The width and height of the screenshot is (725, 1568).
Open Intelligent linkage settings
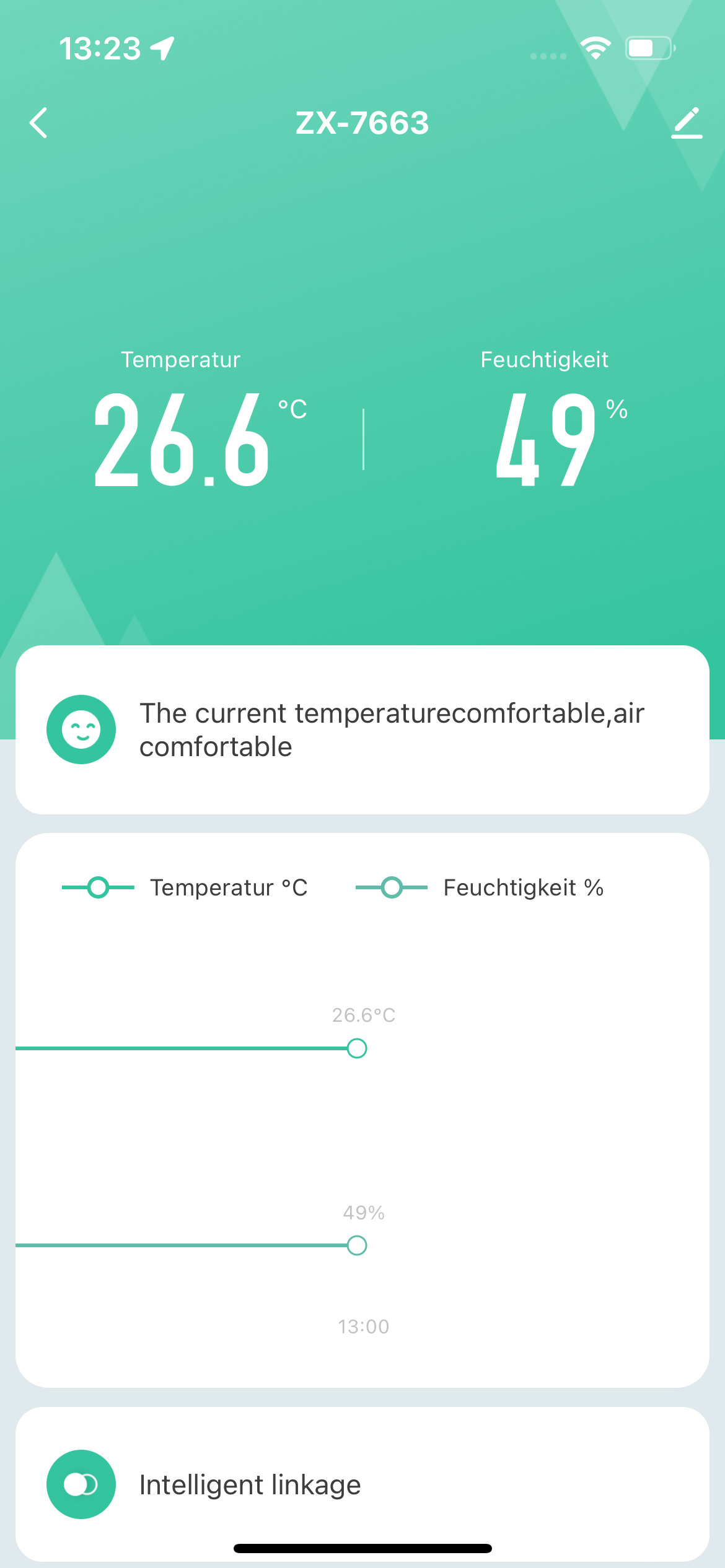pyautogui.click(x=362, y=1484)
